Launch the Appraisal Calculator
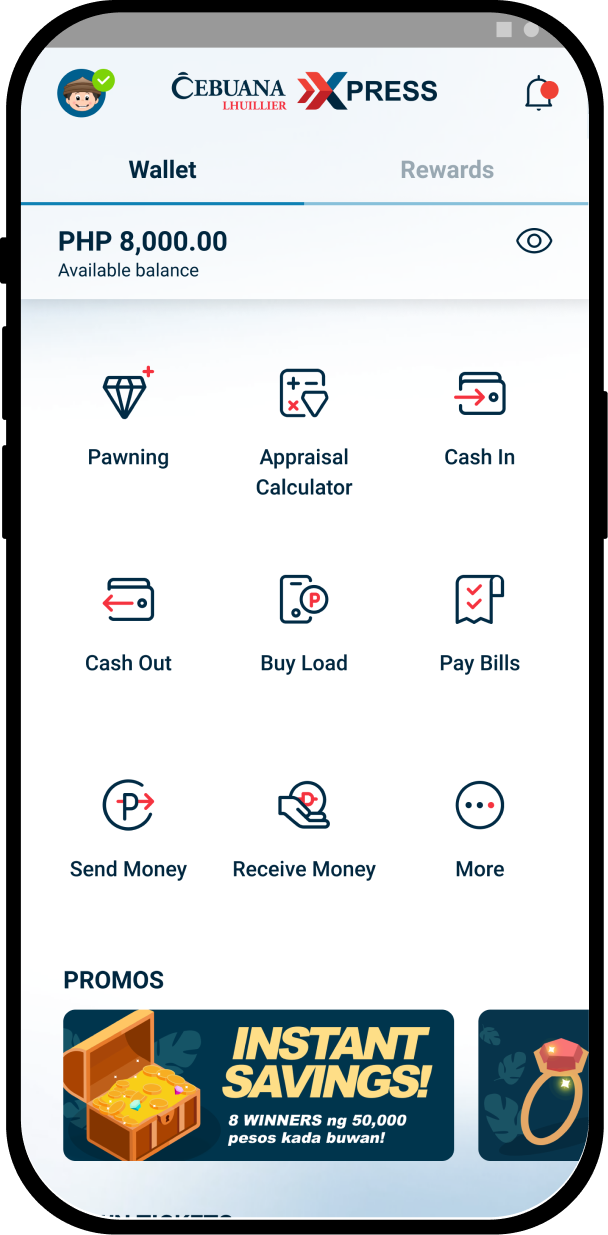 [x=304, y=430]
